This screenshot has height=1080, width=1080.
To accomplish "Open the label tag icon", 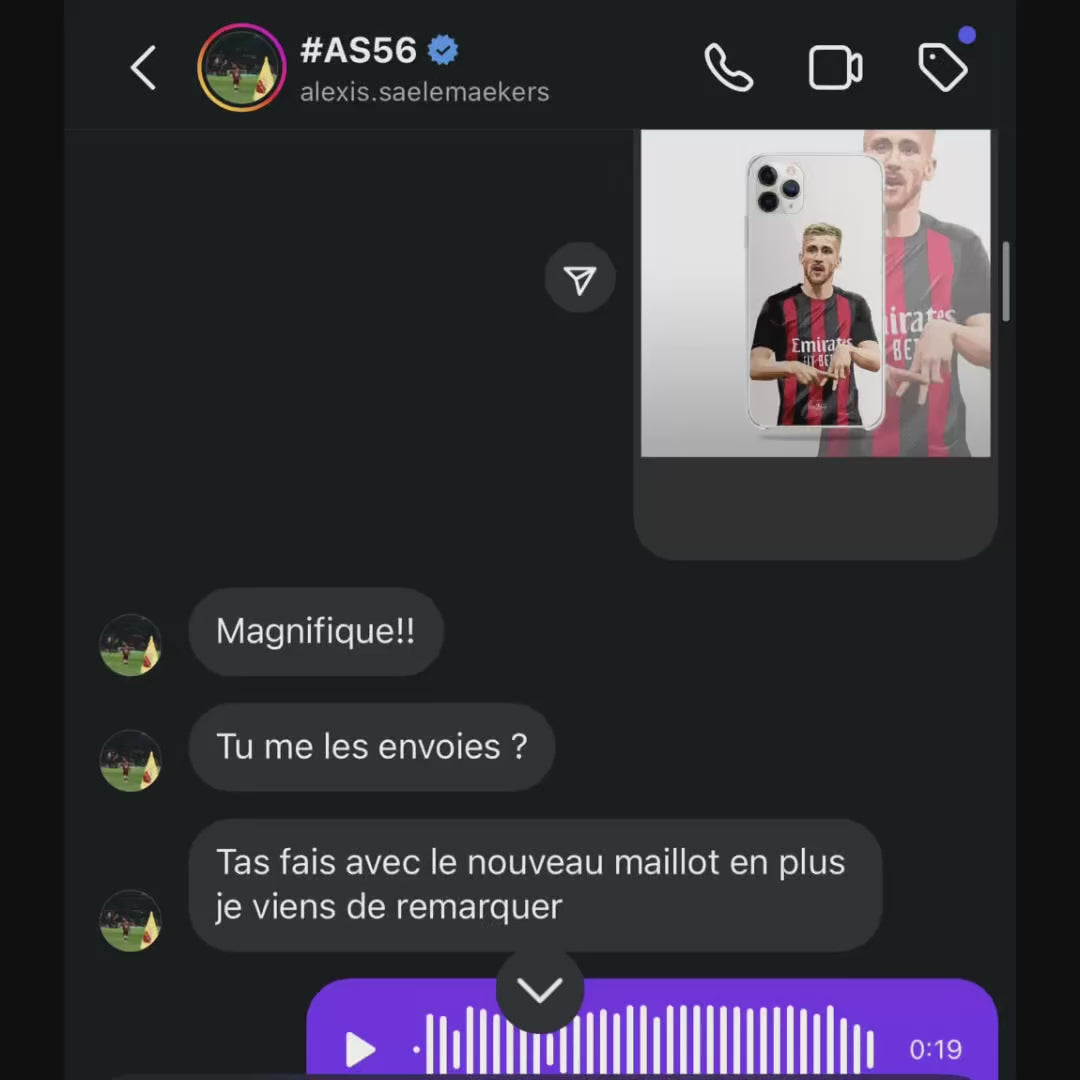I will click(x=942, y=67).
